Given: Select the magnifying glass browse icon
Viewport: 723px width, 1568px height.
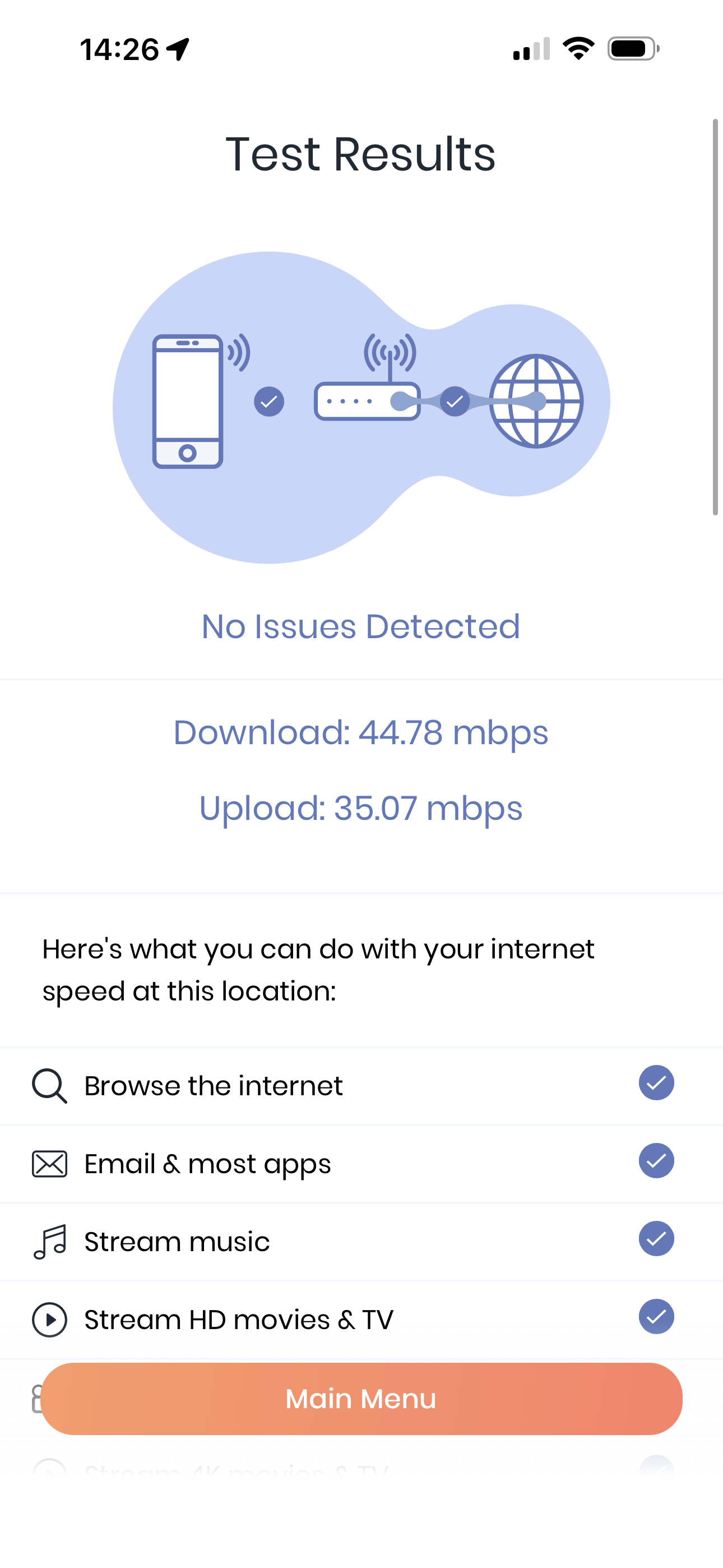Looking at the screenshot, I should pyautogui.click(x=51, y=1085).
